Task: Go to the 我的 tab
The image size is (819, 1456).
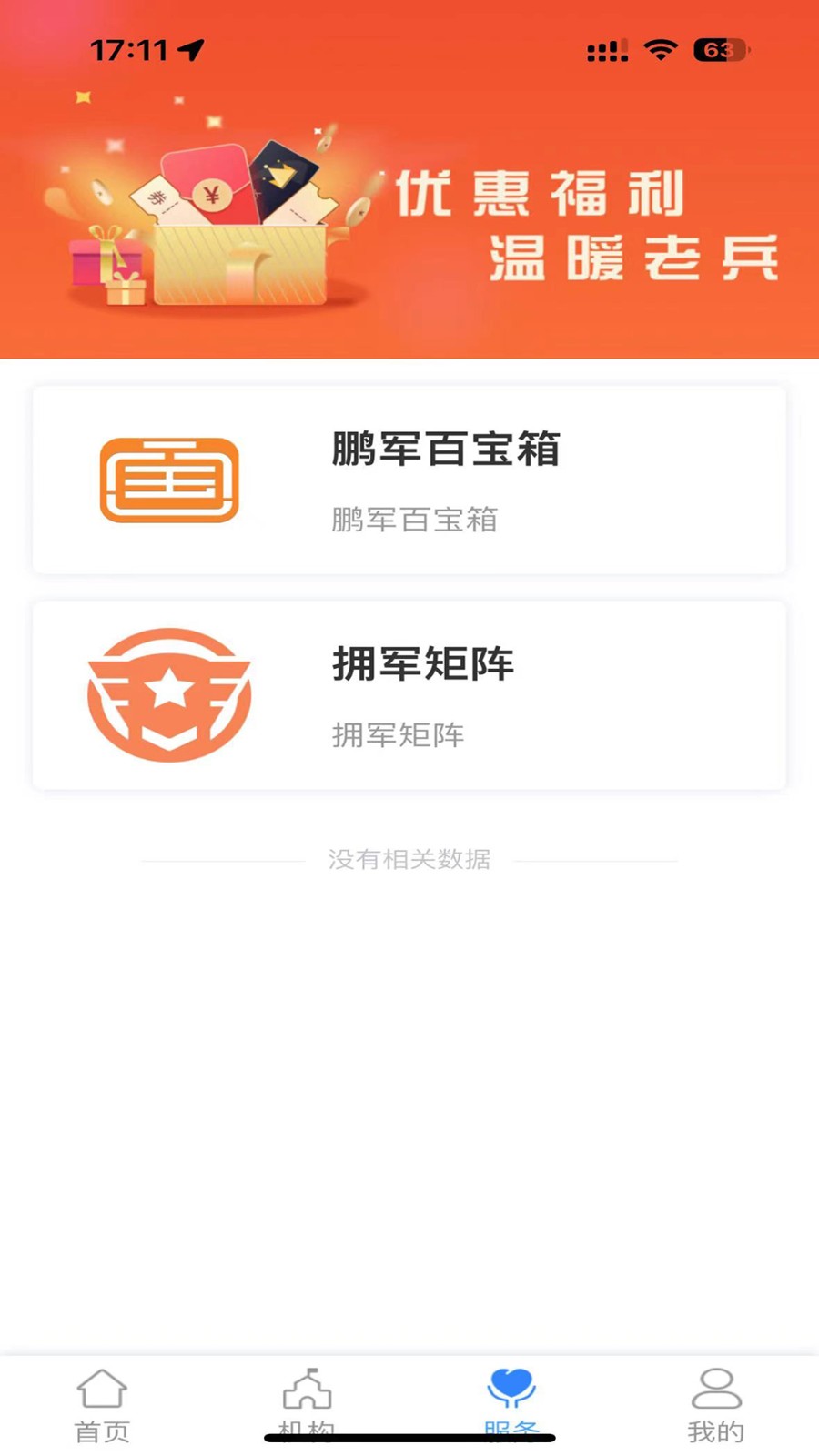Action: 716,1406
